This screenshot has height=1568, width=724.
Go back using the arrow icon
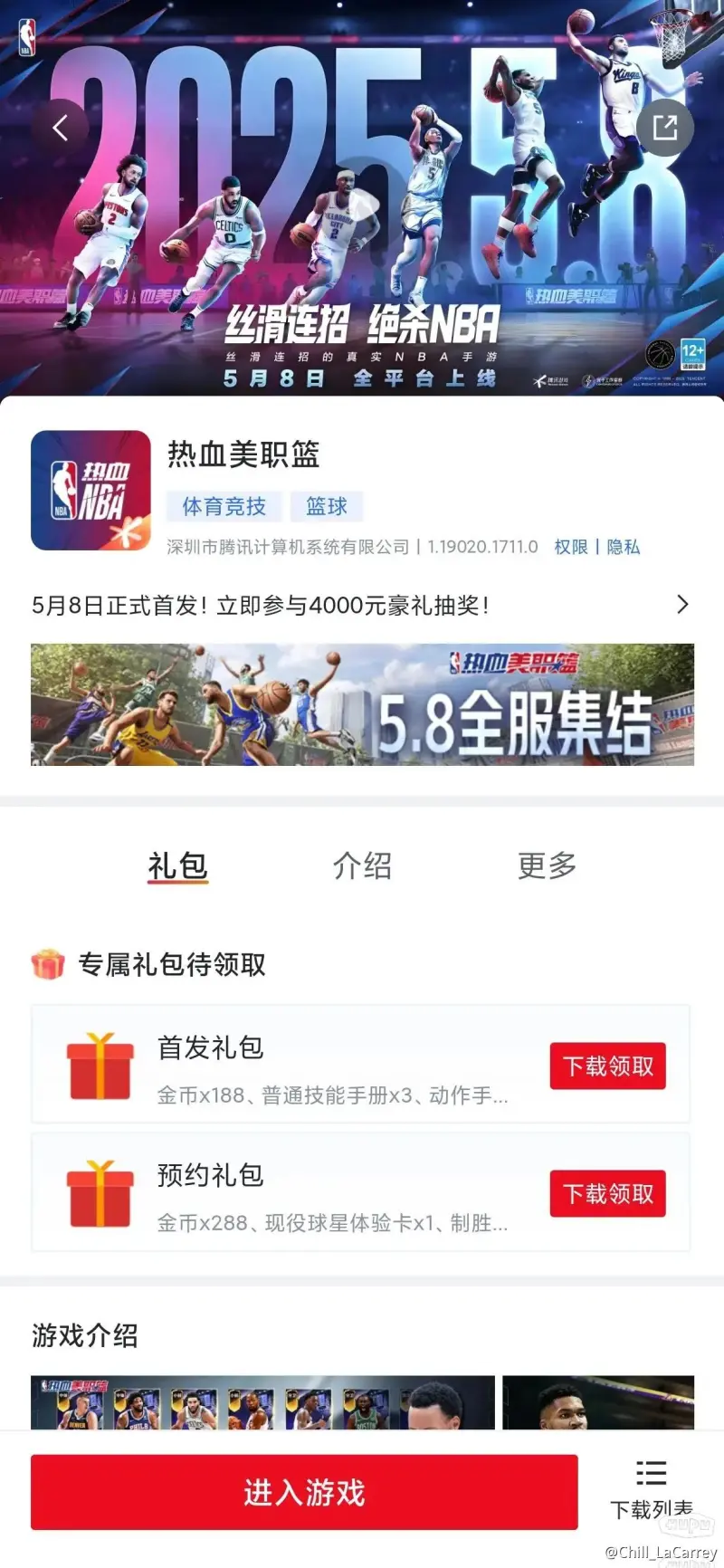pos(61,128)
